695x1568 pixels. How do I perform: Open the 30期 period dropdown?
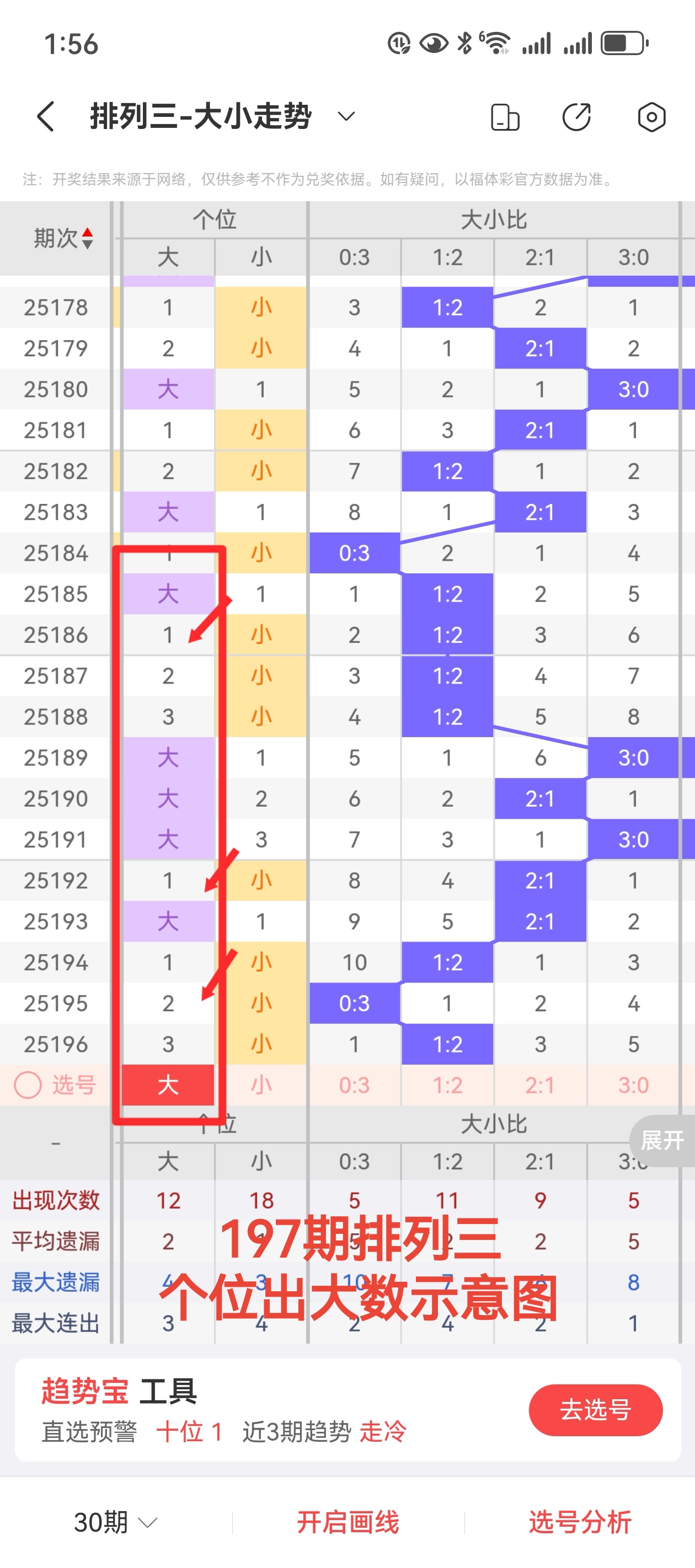pos(116,1522)
